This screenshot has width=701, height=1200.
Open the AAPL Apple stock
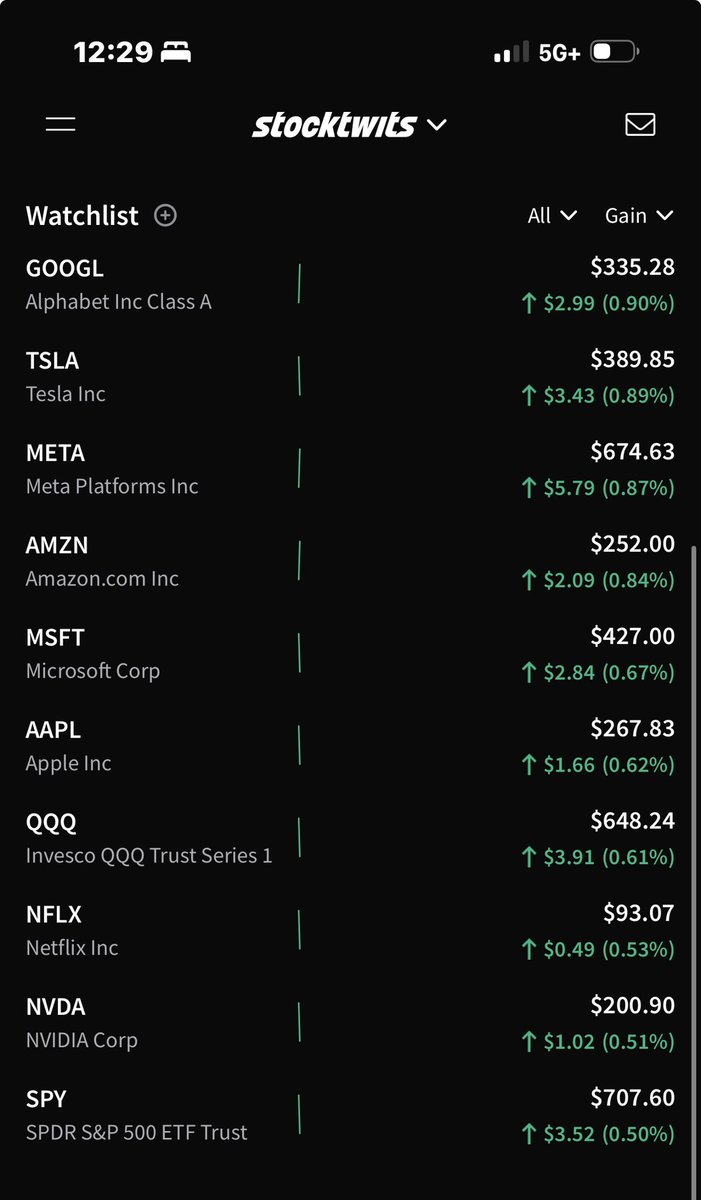[x=69, y=746]
